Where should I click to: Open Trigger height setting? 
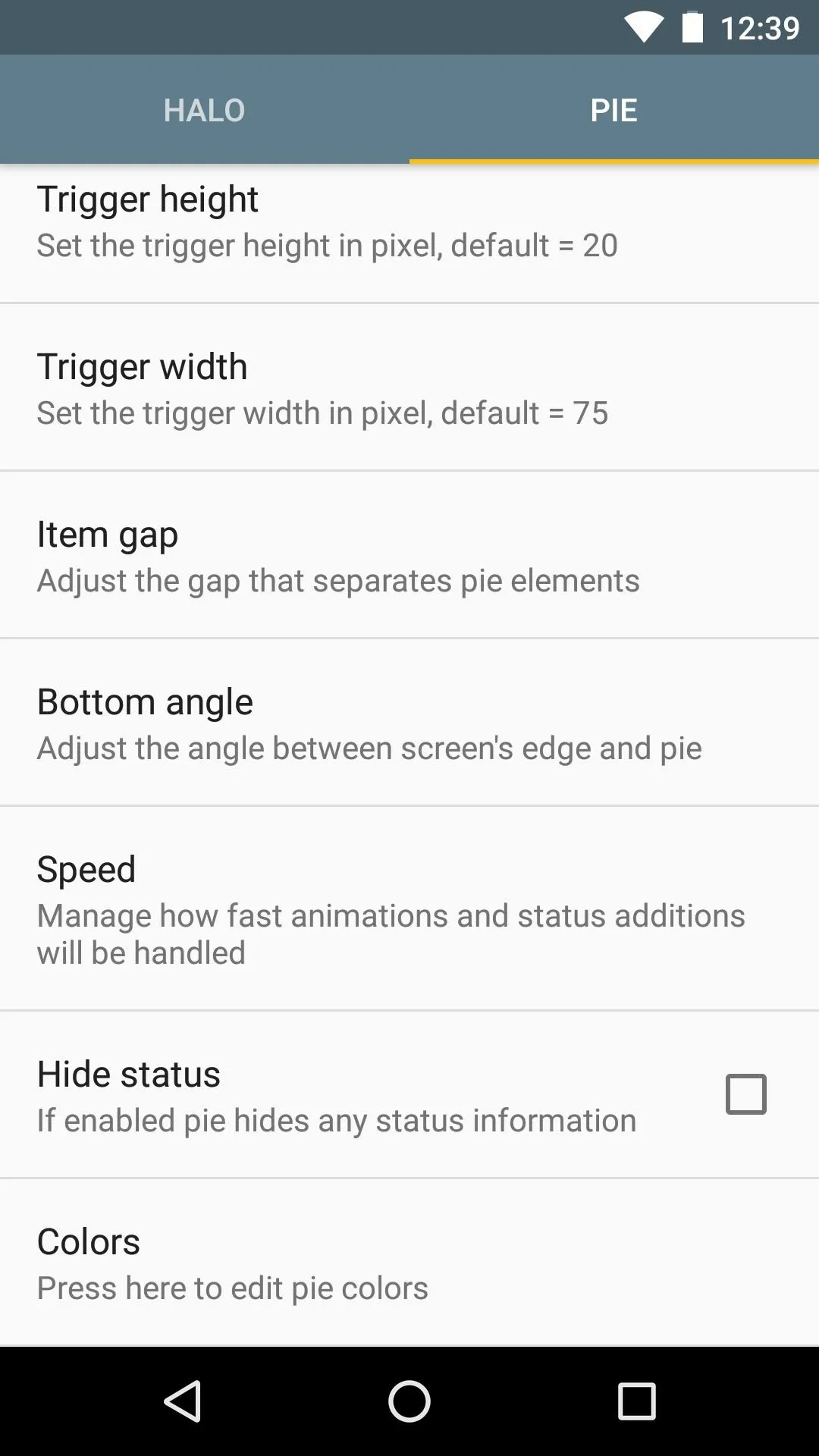[409, 234]
